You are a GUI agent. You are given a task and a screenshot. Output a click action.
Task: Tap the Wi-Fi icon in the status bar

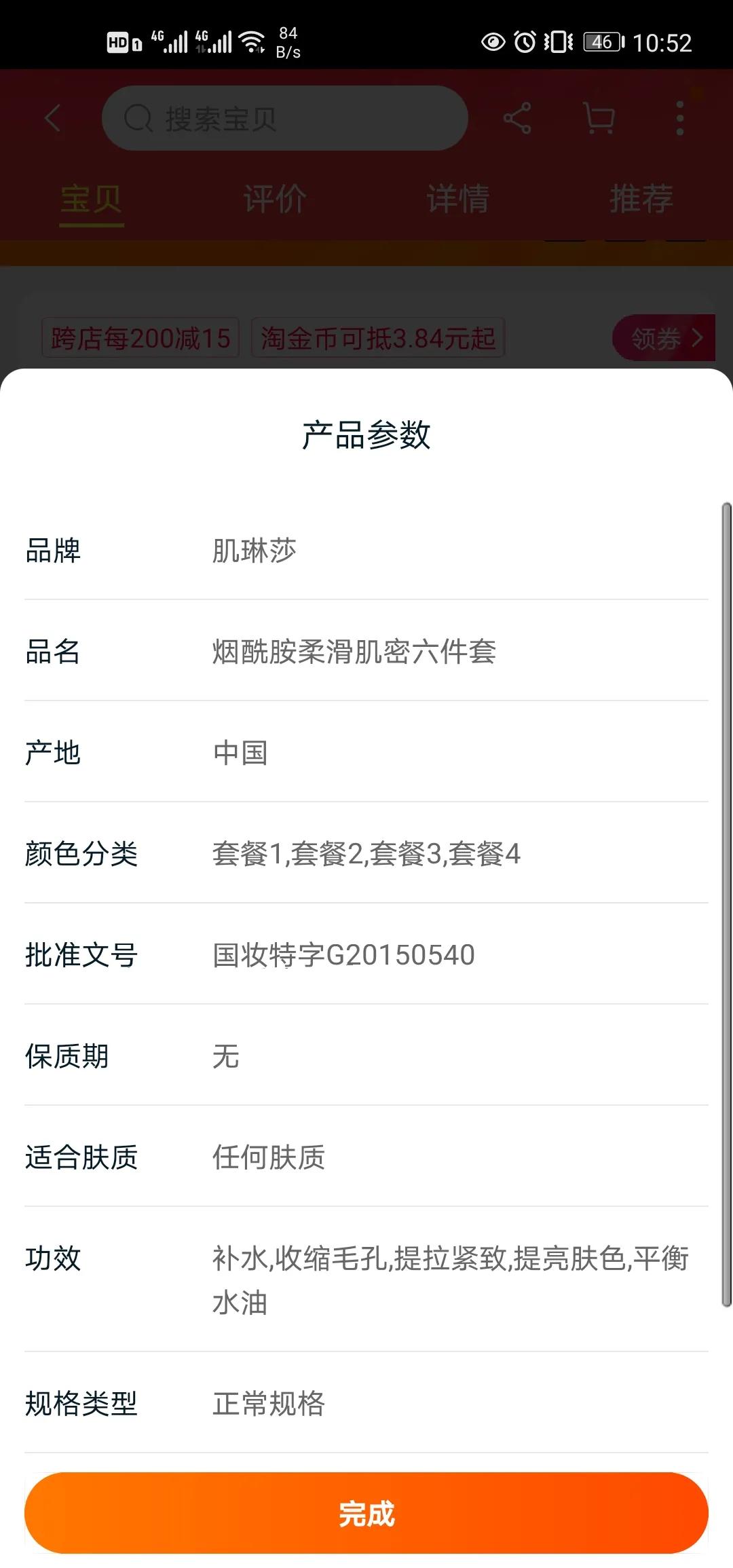coord(251,41)
